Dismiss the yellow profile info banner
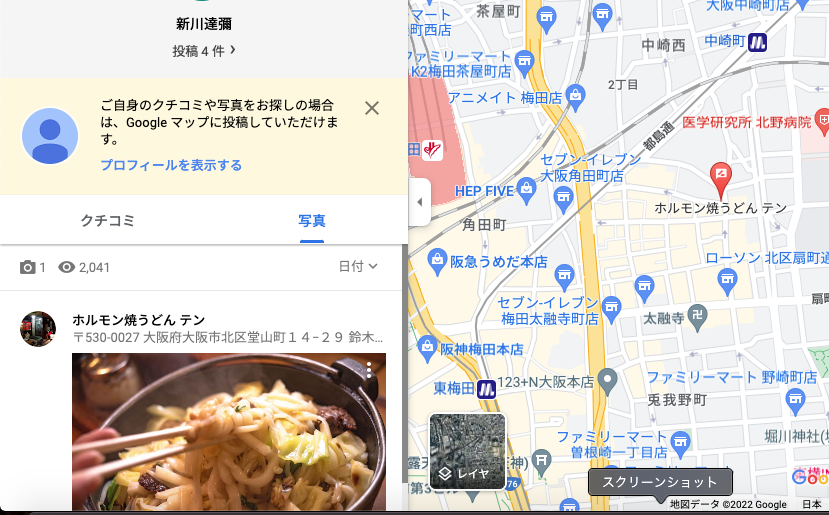The width and height of the screenshot is (829, 515). (x=372, y=108)
